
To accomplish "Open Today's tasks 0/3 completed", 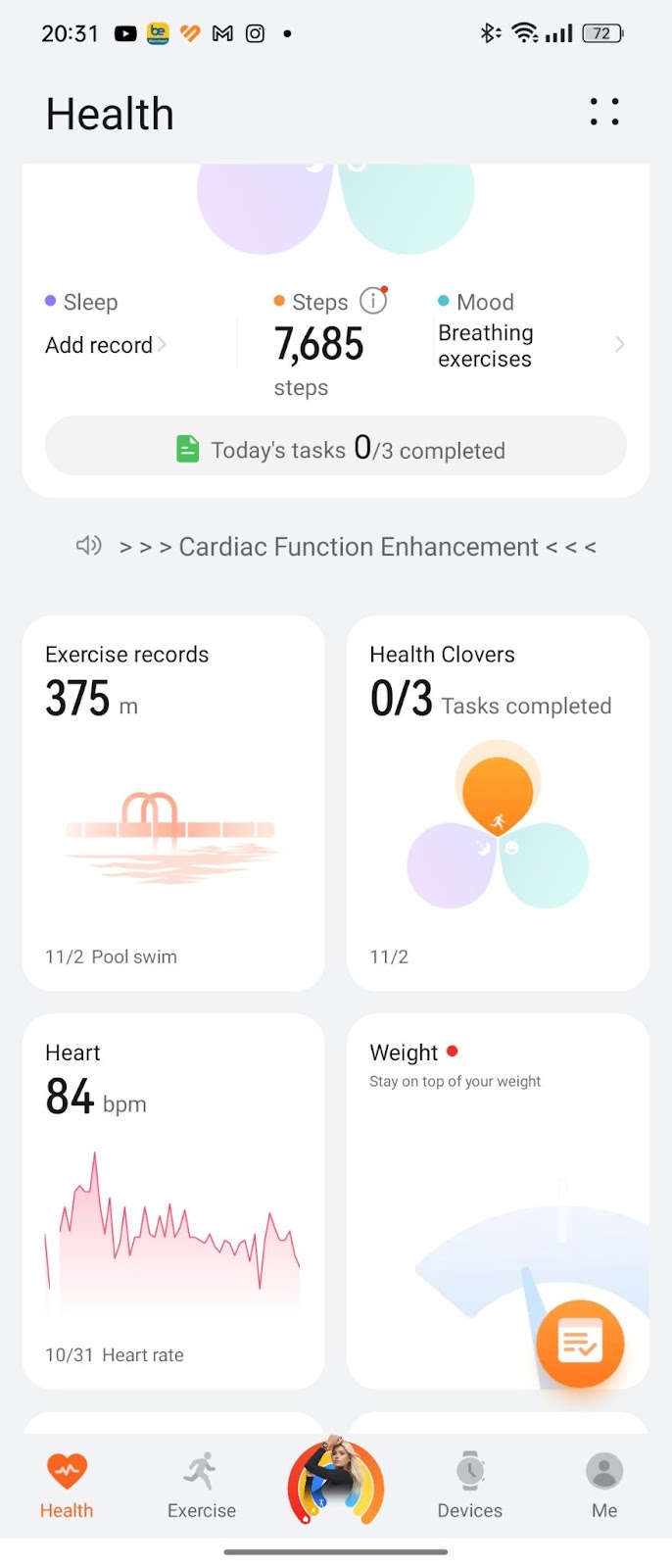I will click(x=335, y=449).
